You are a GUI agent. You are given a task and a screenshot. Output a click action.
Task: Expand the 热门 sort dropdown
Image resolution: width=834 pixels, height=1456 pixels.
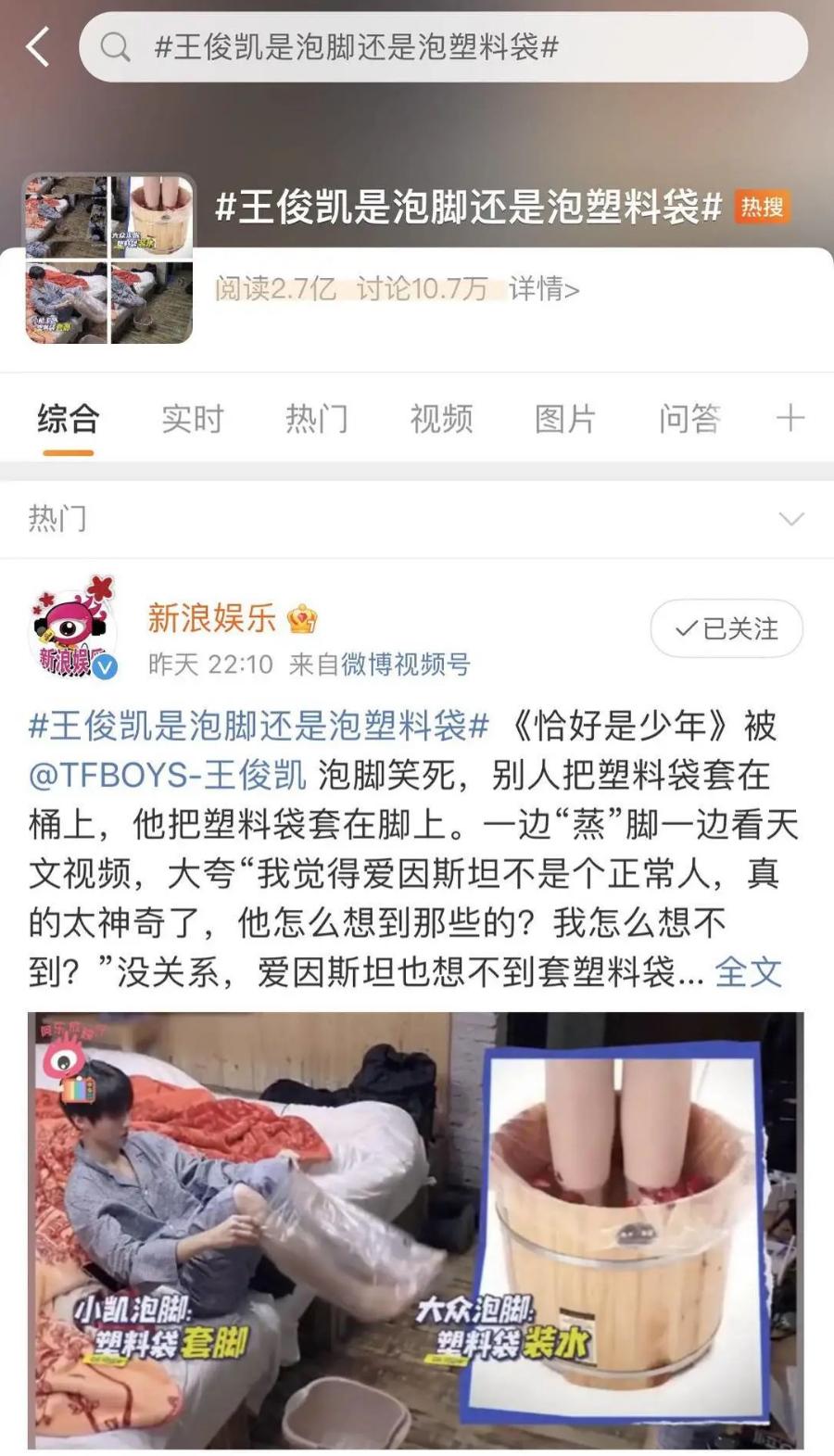790,518
